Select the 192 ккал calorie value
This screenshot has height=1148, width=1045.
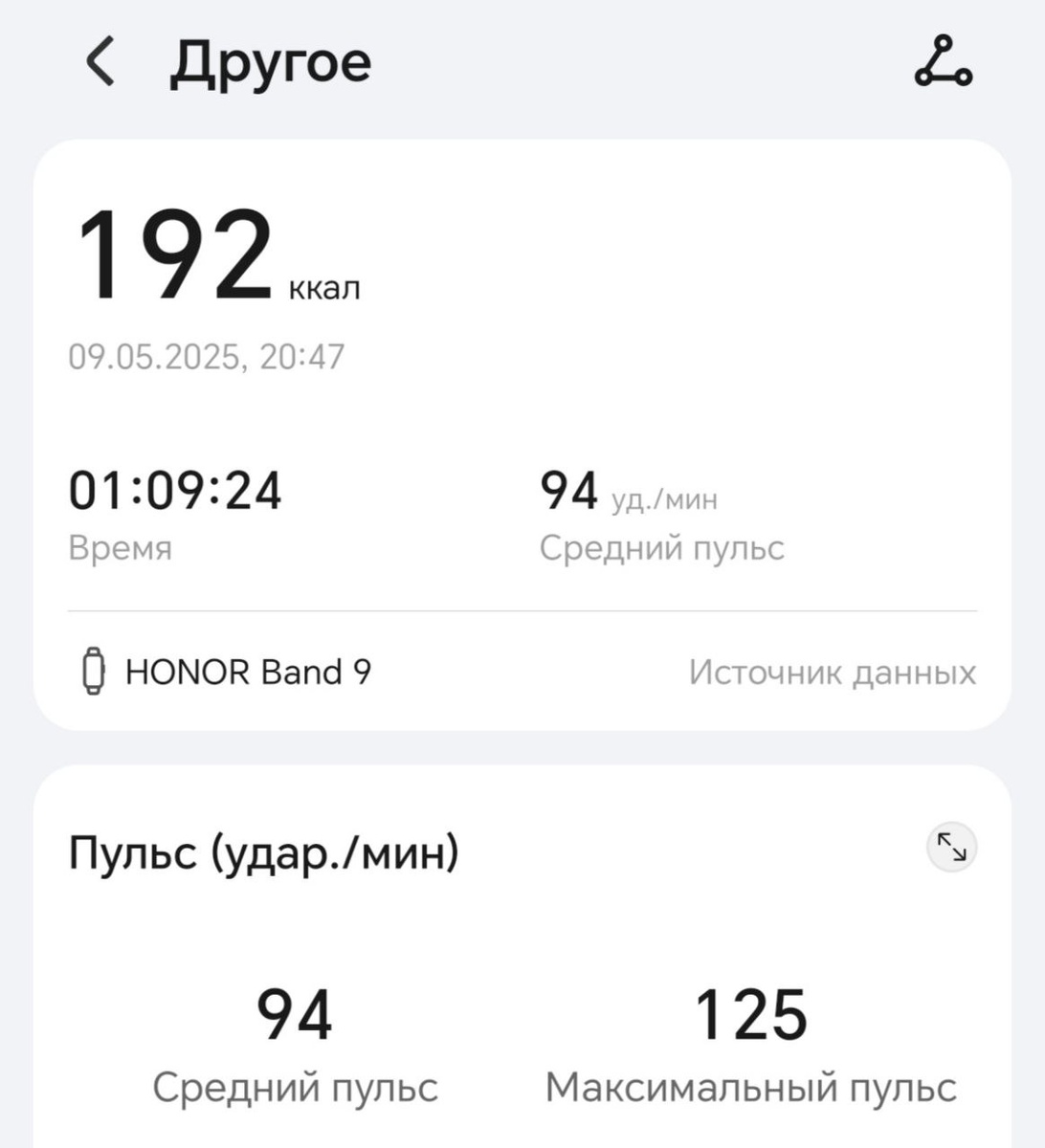tap(177, 254)
